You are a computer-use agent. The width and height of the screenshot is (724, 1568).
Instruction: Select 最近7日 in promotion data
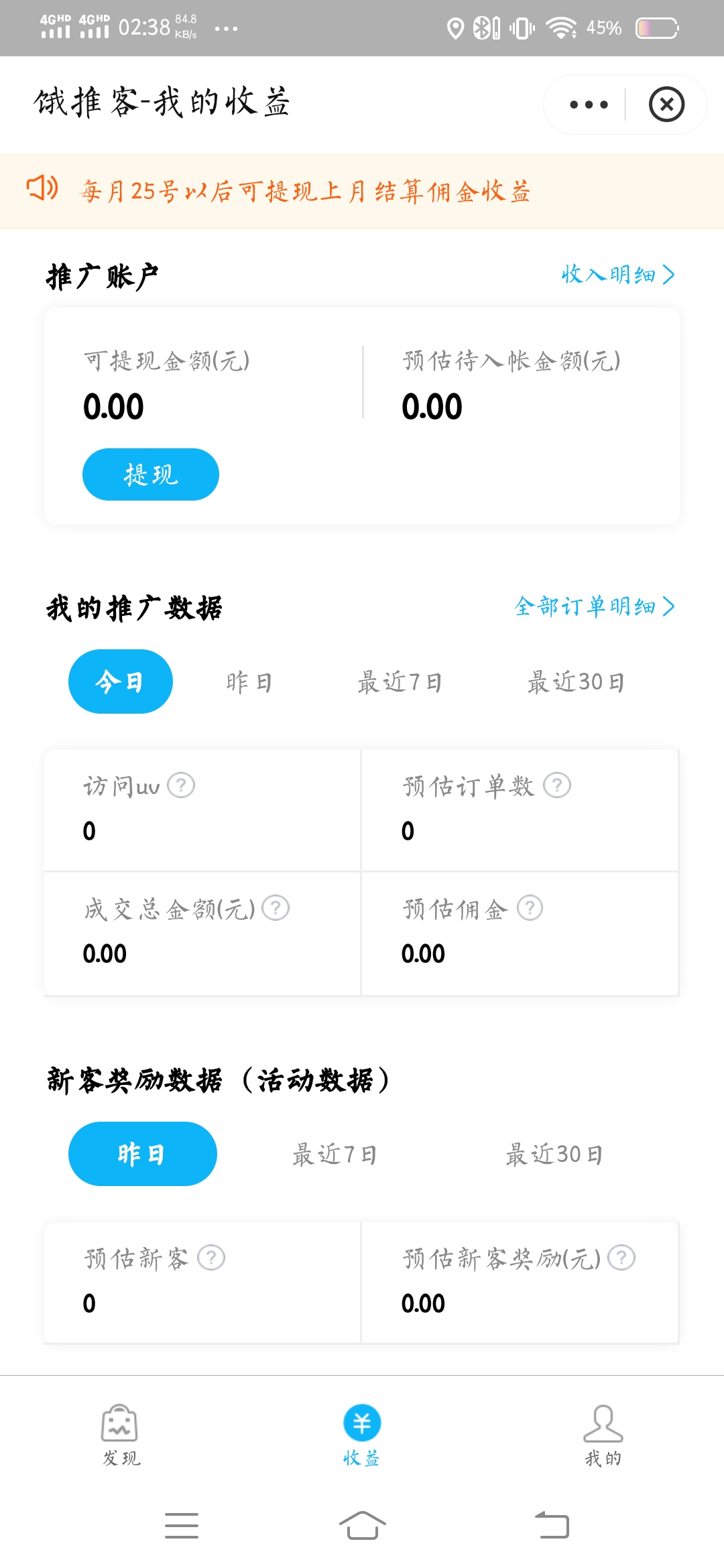(399, 681)
